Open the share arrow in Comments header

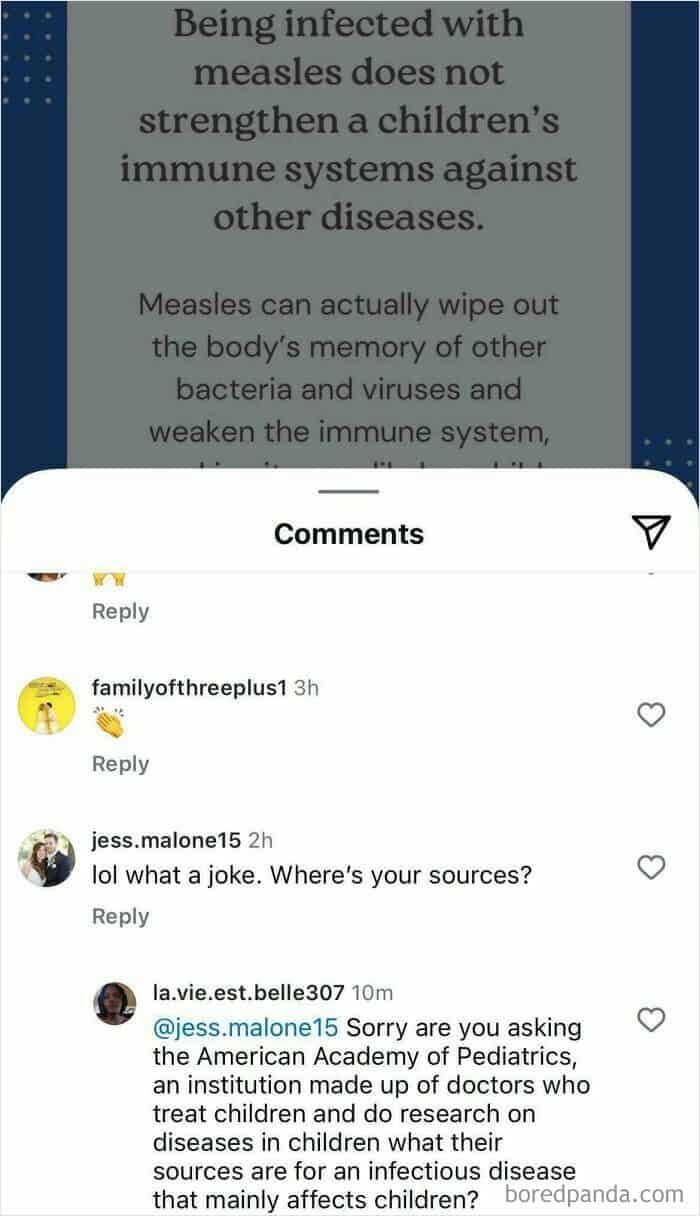pyautogui.click(x=652, y=533)
